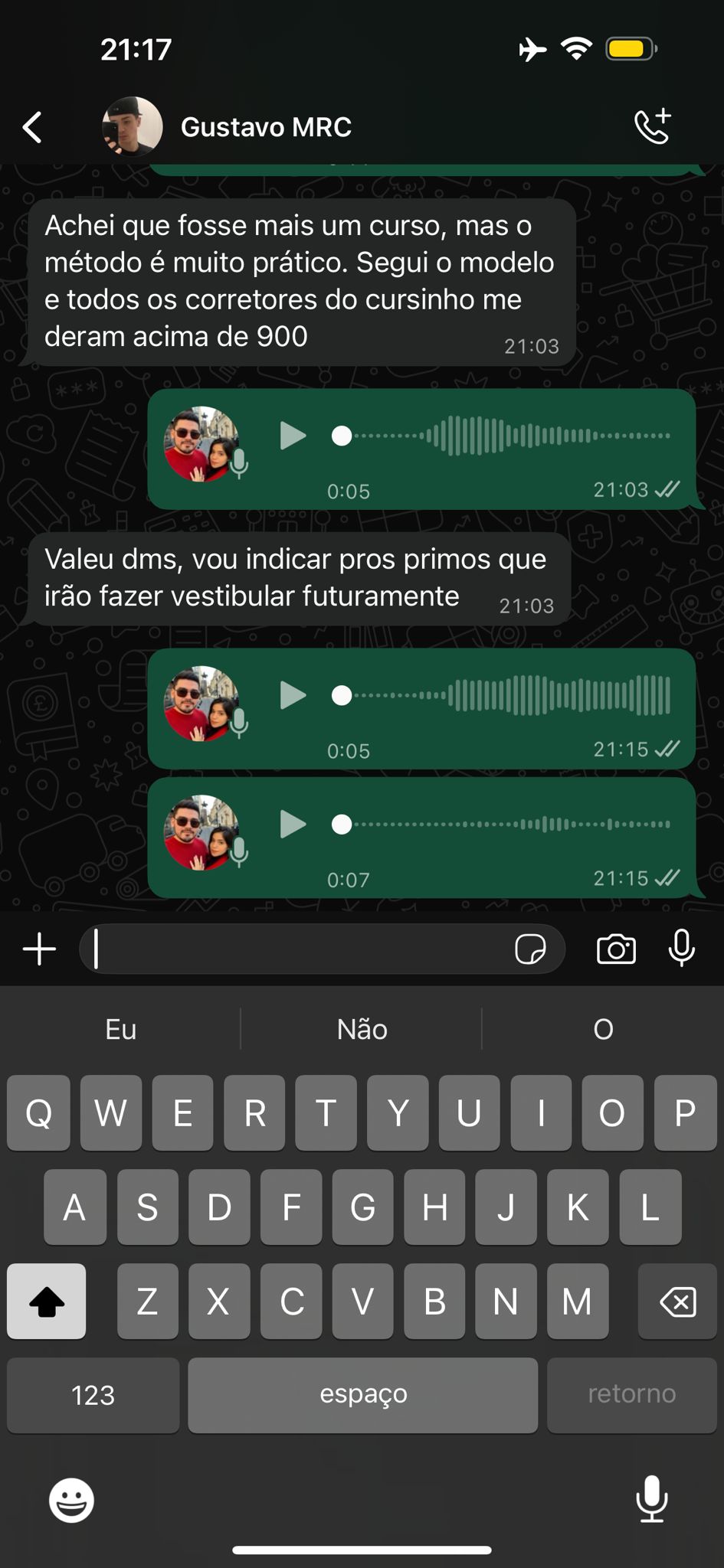
Task: Start keyboard dictation
Action: [652, 1498]
